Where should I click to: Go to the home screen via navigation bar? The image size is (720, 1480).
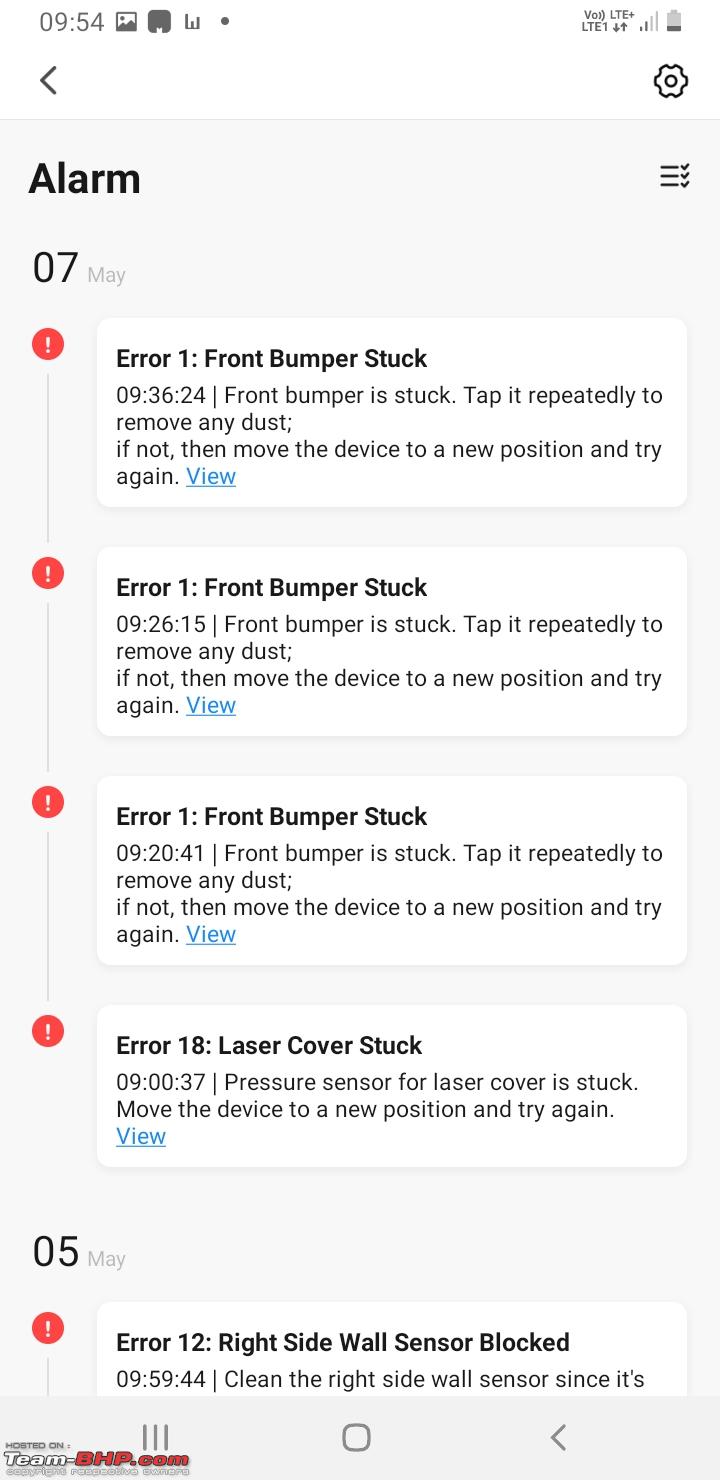[357, 1438]
